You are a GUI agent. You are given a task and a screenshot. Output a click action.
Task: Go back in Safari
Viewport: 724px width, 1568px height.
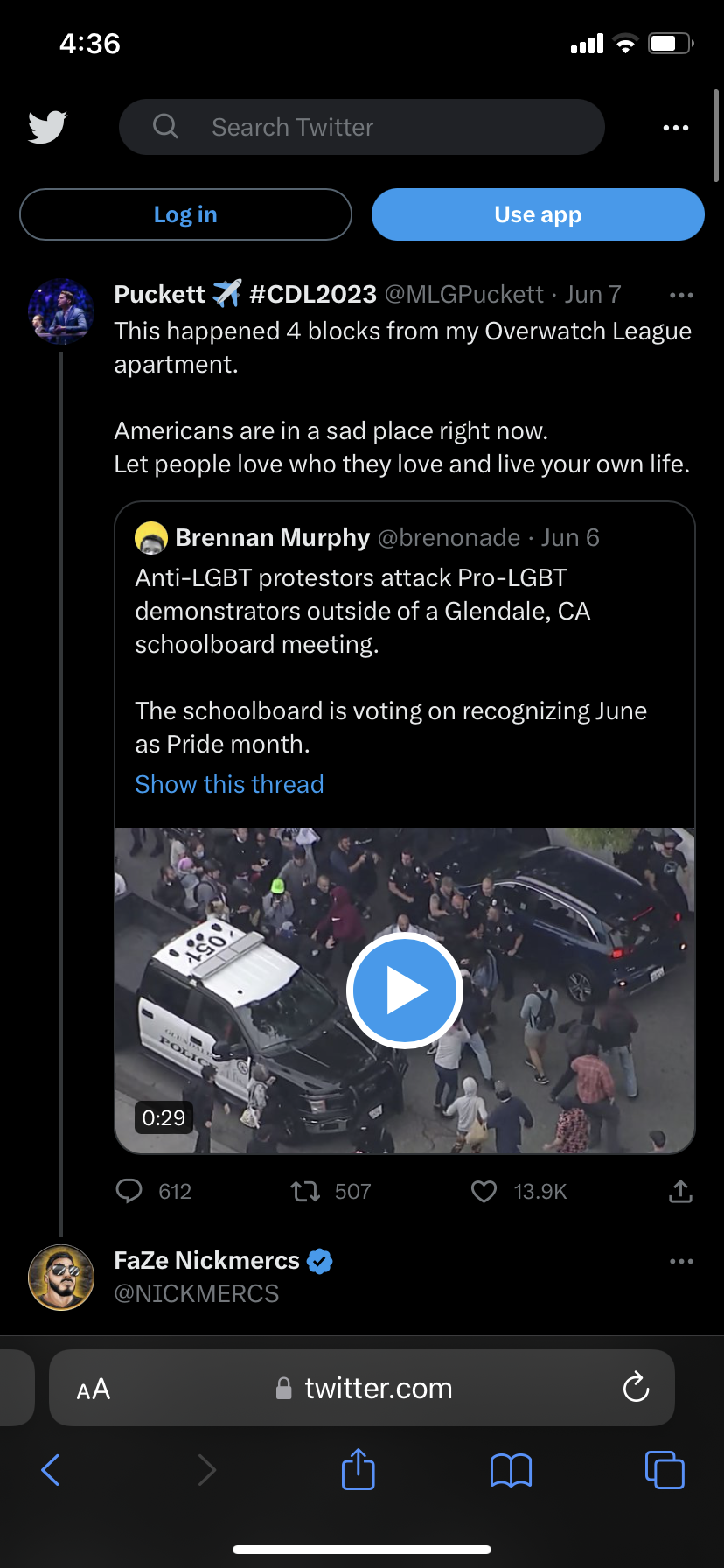click(x=51, y=1470)
